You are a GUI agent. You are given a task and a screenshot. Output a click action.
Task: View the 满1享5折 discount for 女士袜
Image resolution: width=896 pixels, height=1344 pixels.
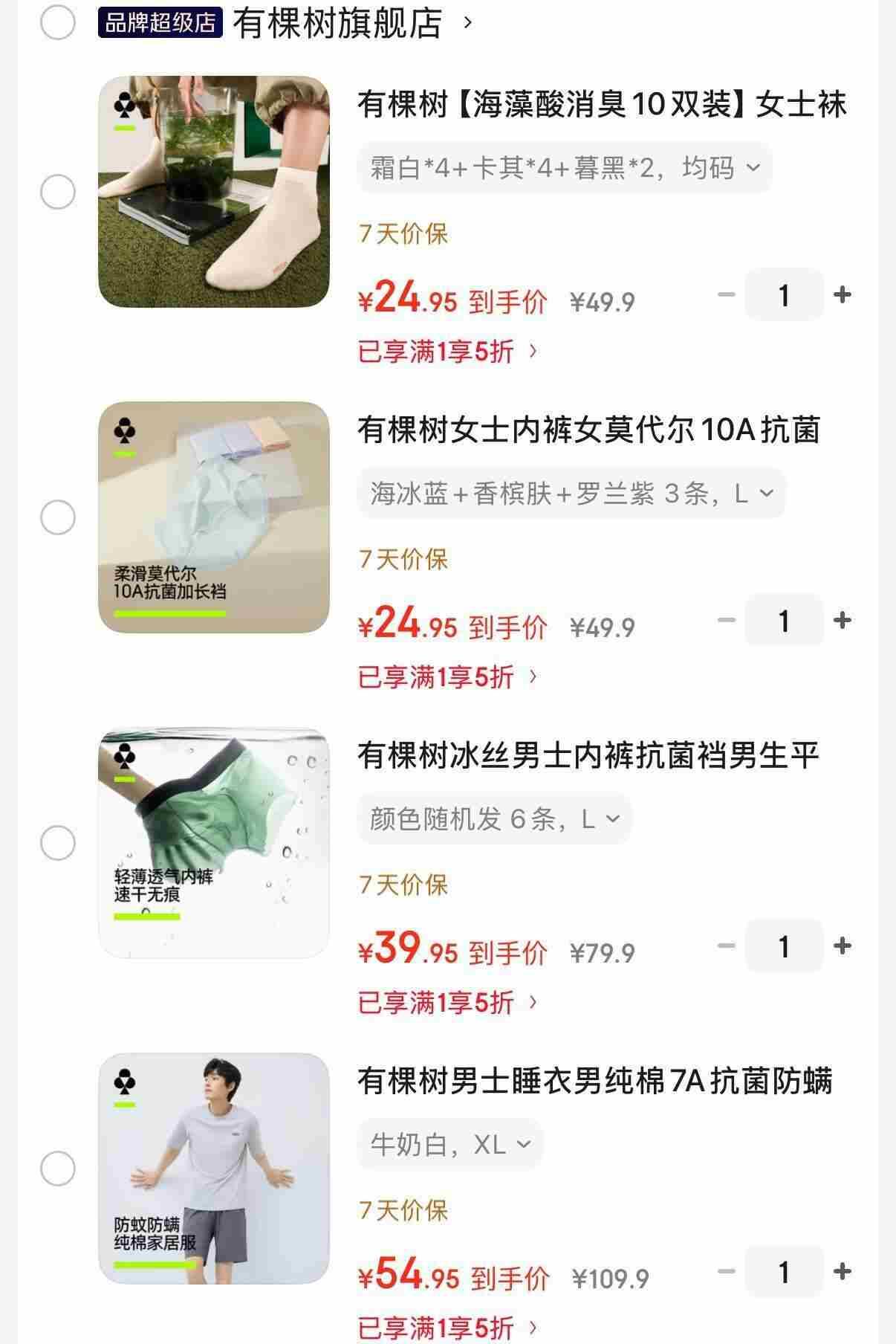pyautogui.click(x=447, y=351)
